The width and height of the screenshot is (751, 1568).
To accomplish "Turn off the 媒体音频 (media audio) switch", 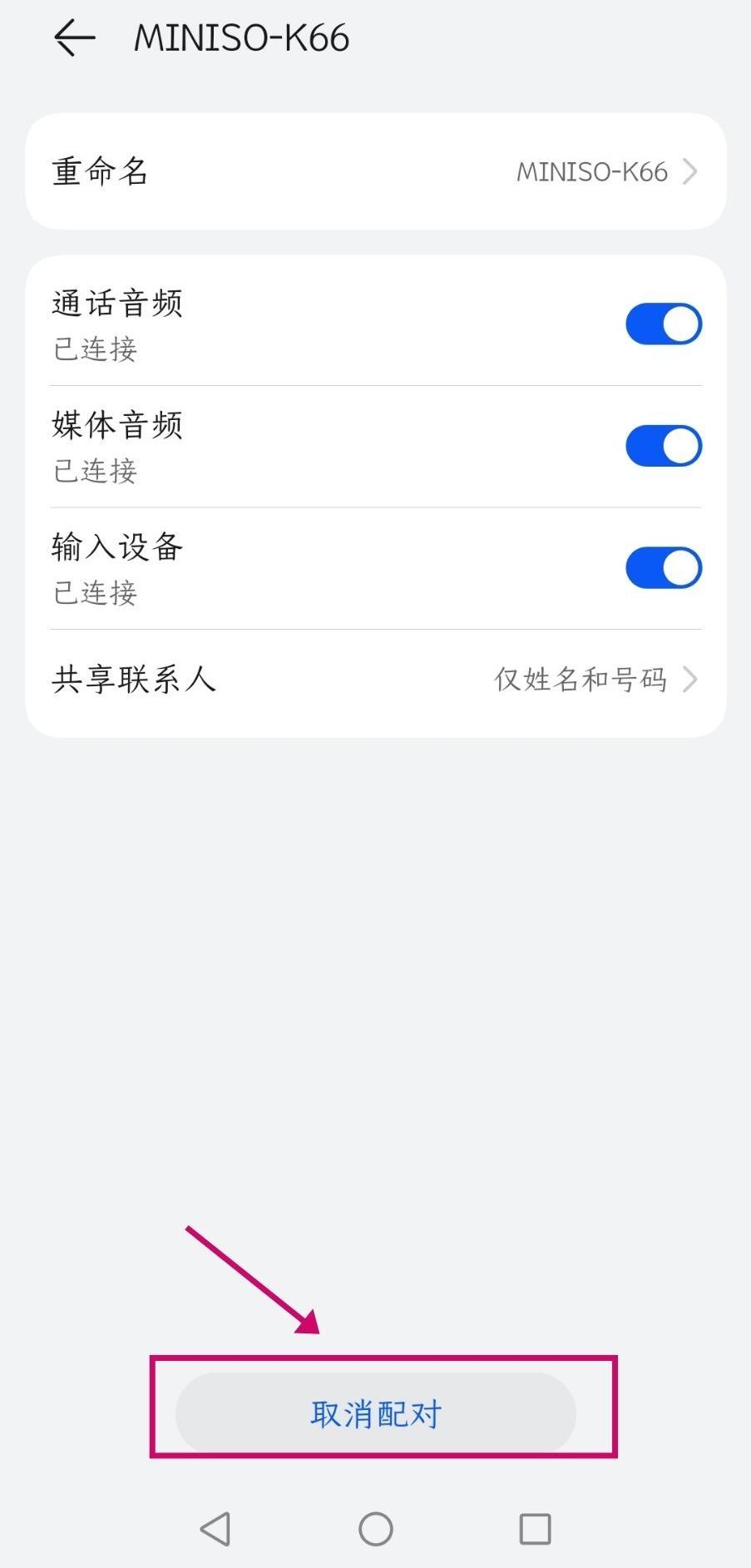I will click(663, 445).
